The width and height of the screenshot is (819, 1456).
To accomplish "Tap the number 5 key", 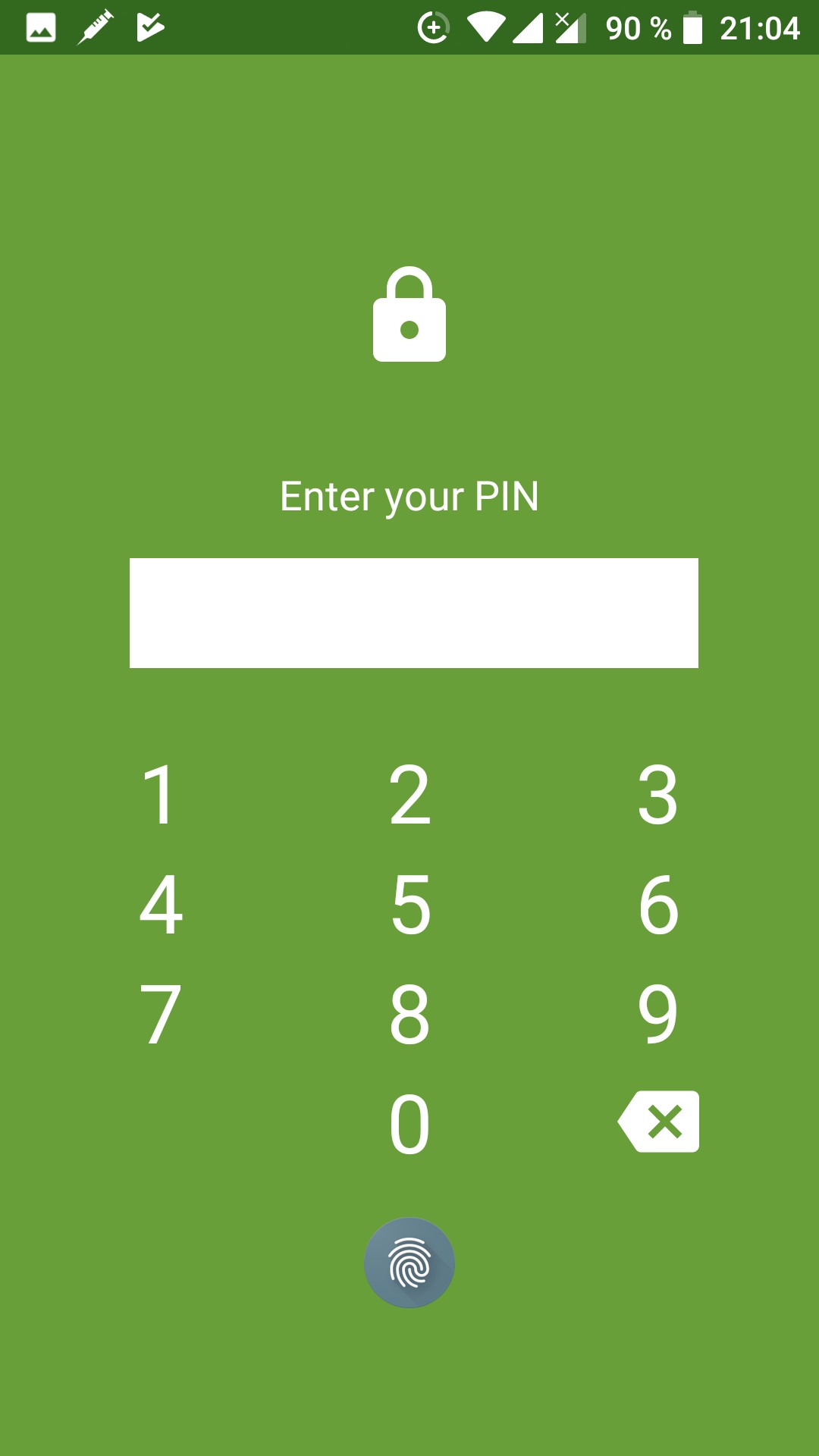I will tap(409, 904).
